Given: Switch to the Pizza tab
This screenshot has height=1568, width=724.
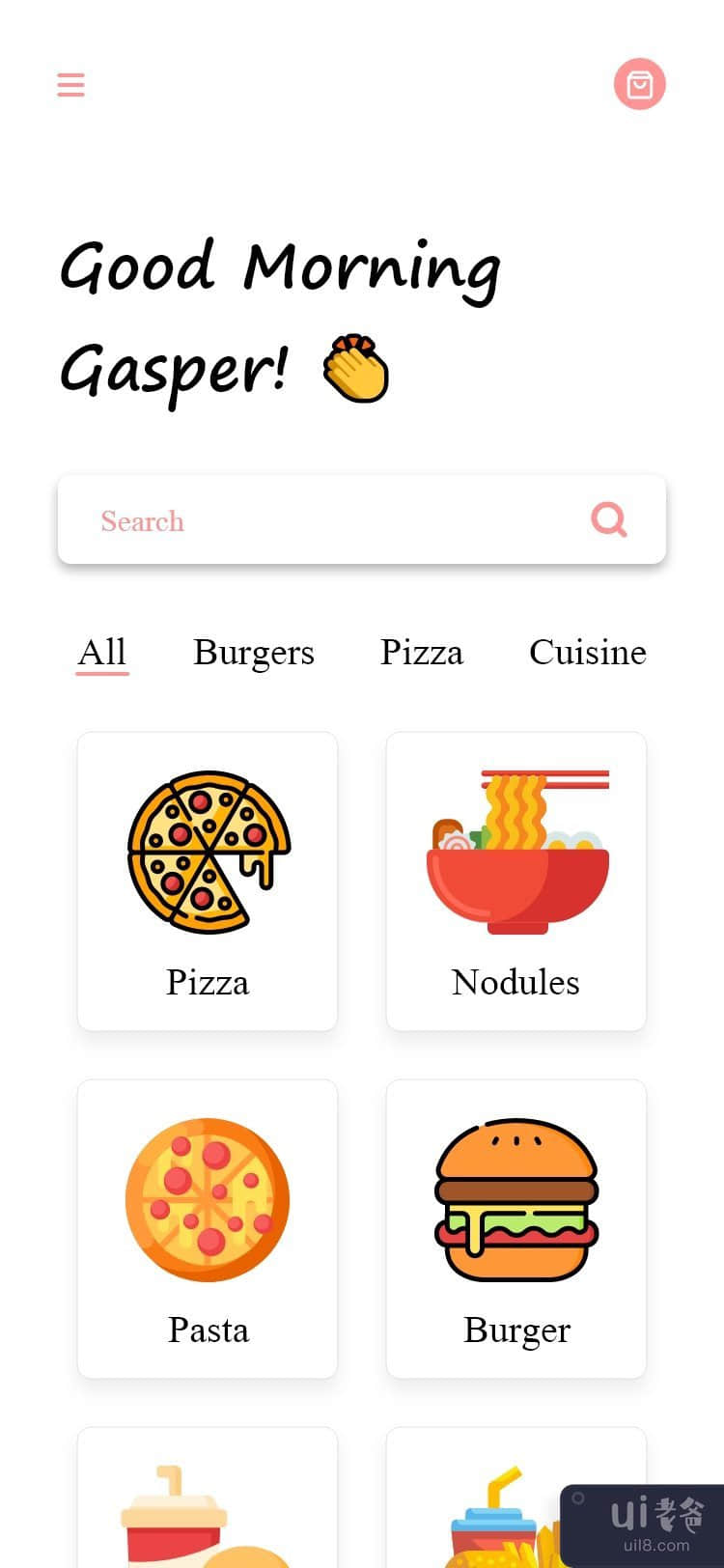Looking at the screenshot, I should pos(422,653).
